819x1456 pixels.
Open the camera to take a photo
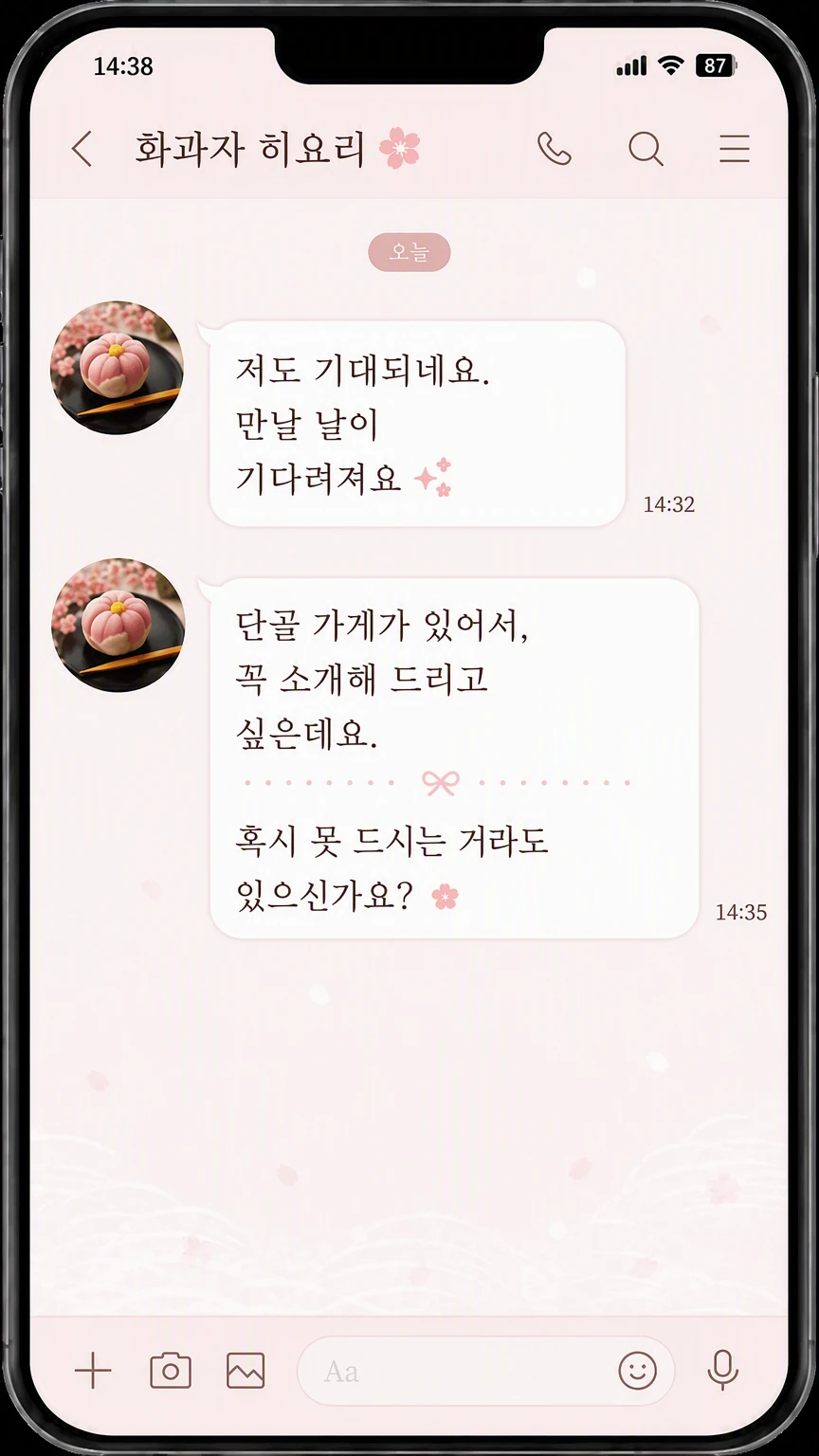(171, 1371)
